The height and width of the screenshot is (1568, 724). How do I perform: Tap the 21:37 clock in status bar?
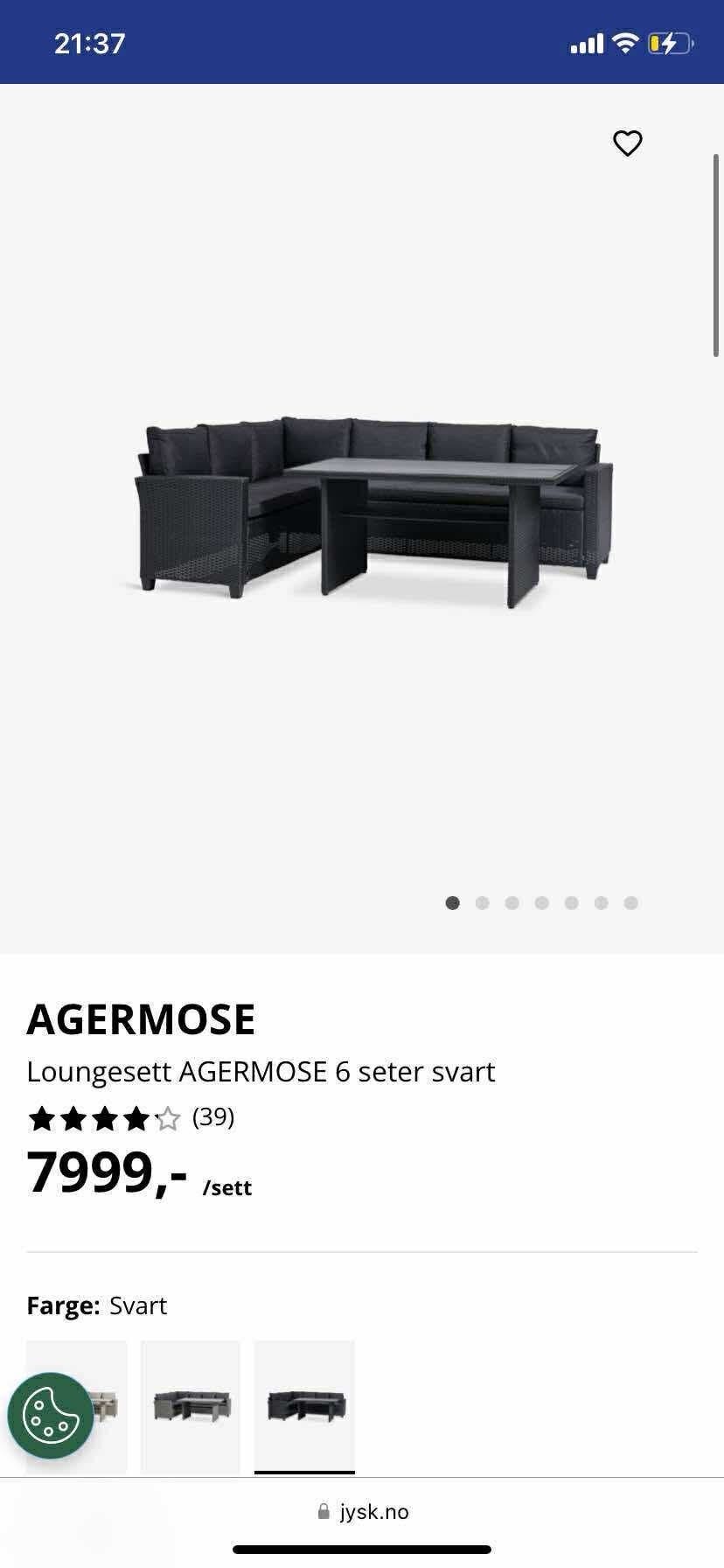pyautogui.click(x=90, y=42)
